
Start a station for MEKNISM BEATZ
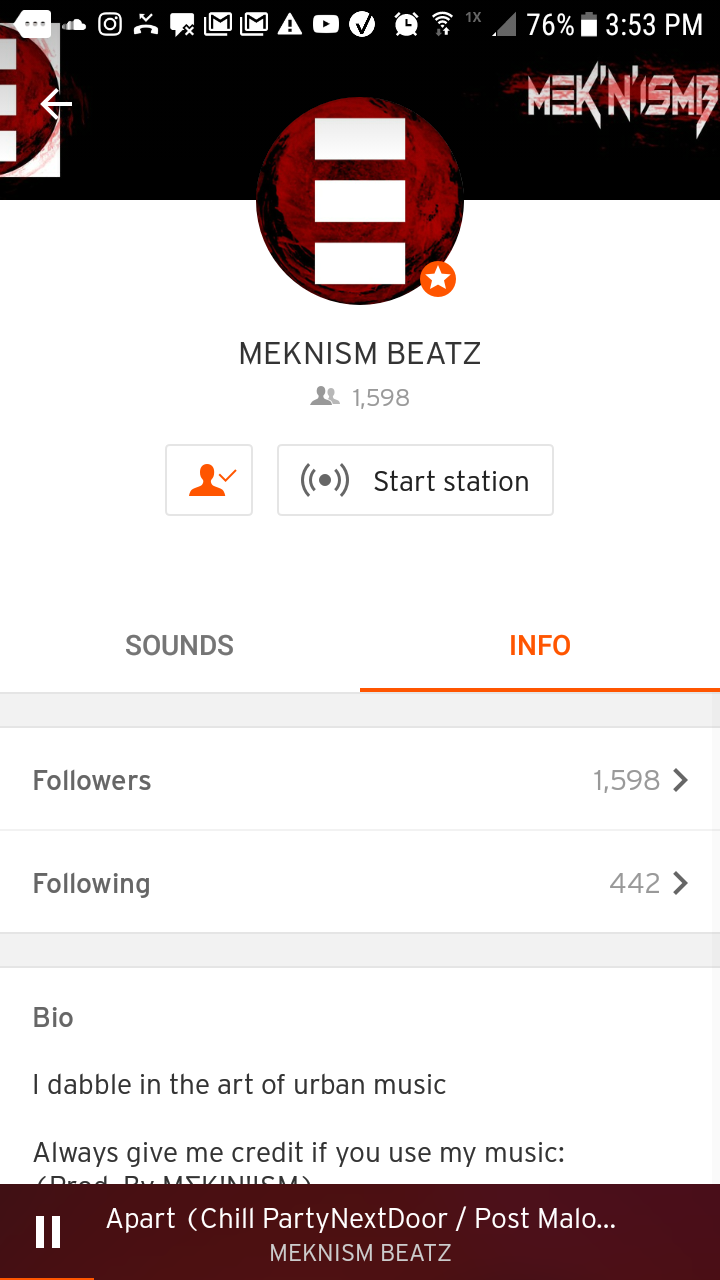click(x=415, y=480)
